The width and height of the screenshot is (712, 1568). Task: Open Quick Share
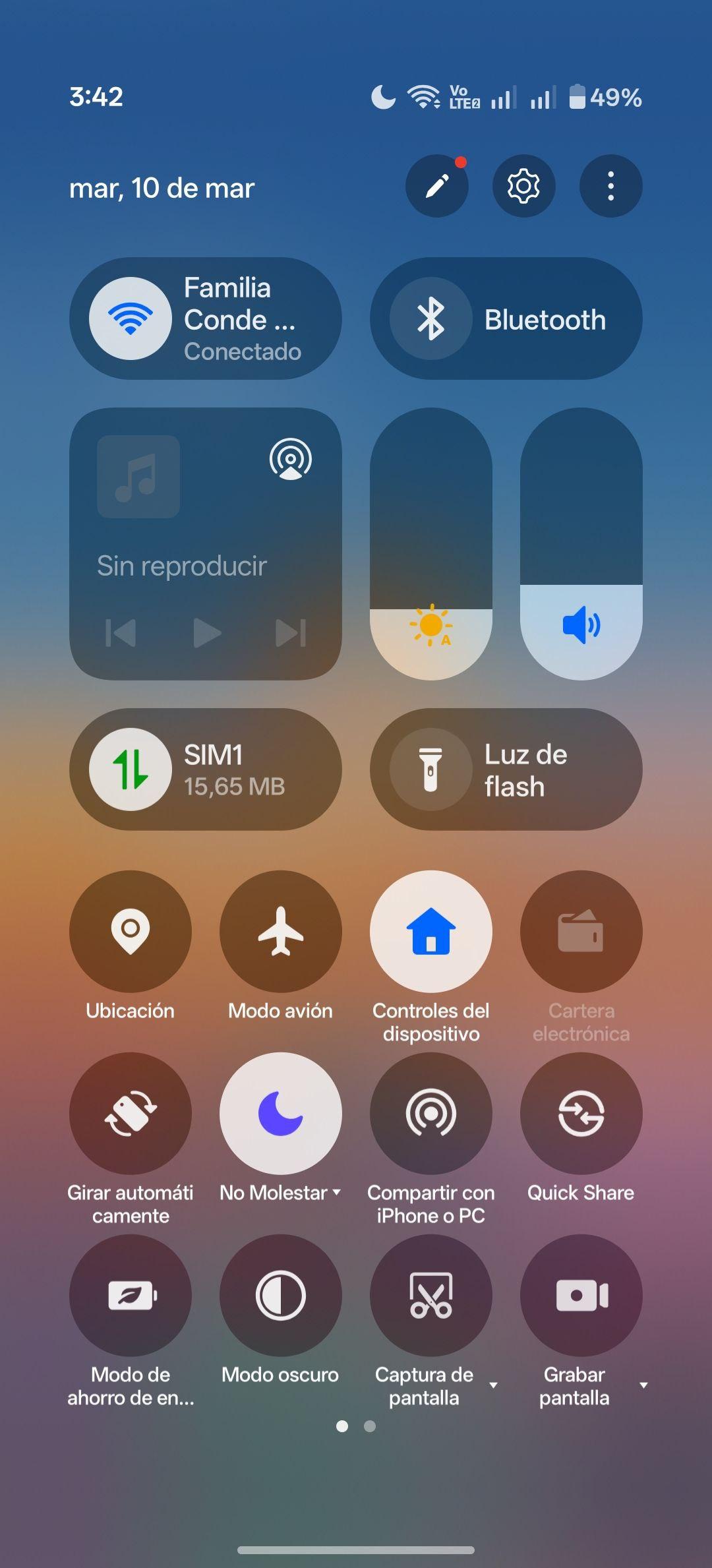pos(581,1113)
